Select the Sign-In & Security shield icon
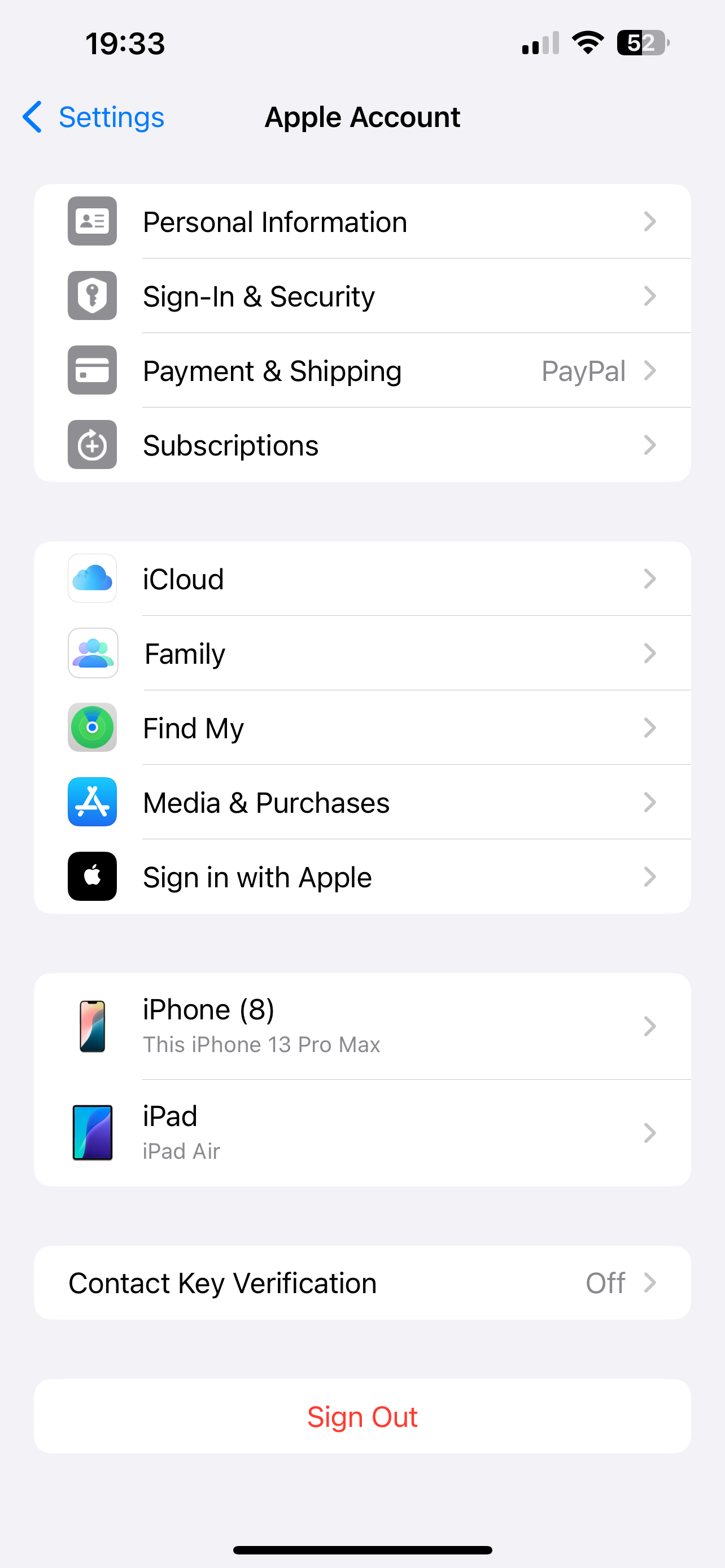Screen dimensions: 725x1568 click(x=92, y=296)
